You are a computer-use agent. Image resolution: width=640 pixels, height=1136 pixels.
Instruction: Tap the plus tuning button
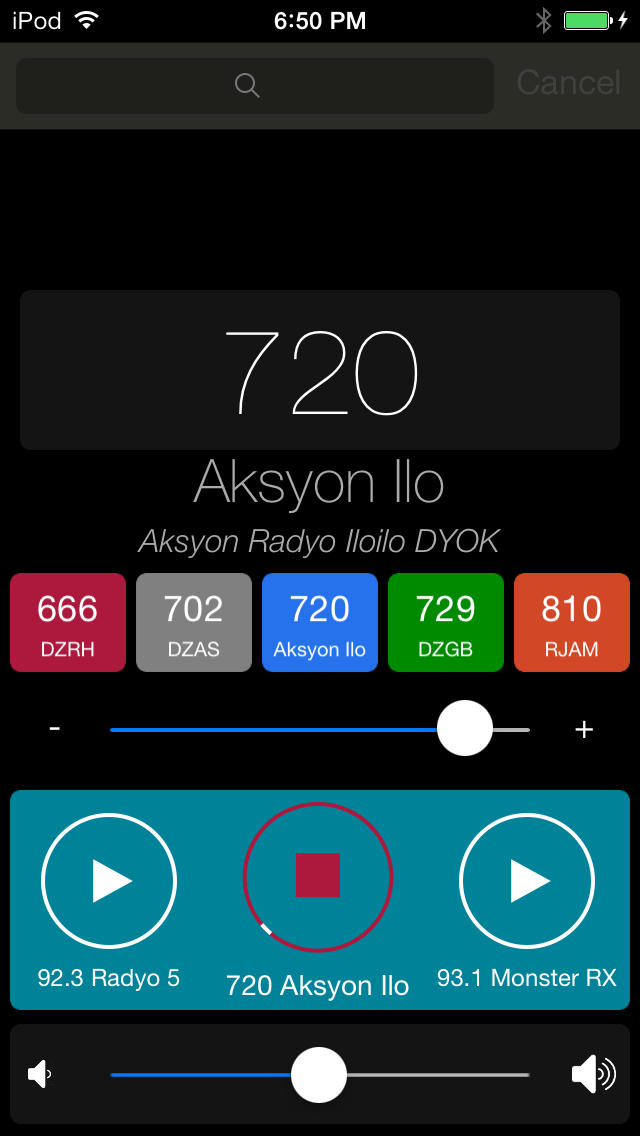(584, 730)
